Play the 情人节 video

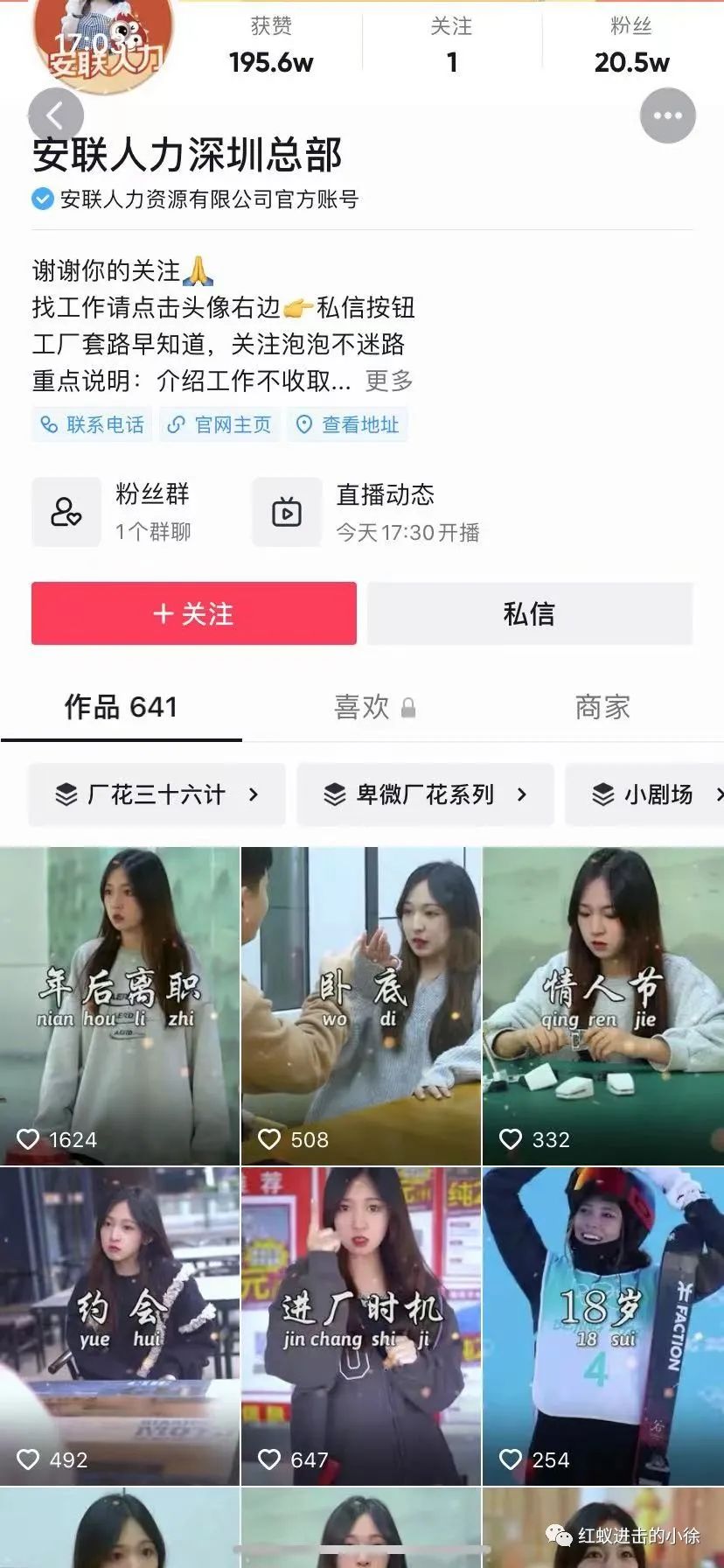coord(603,1006)
